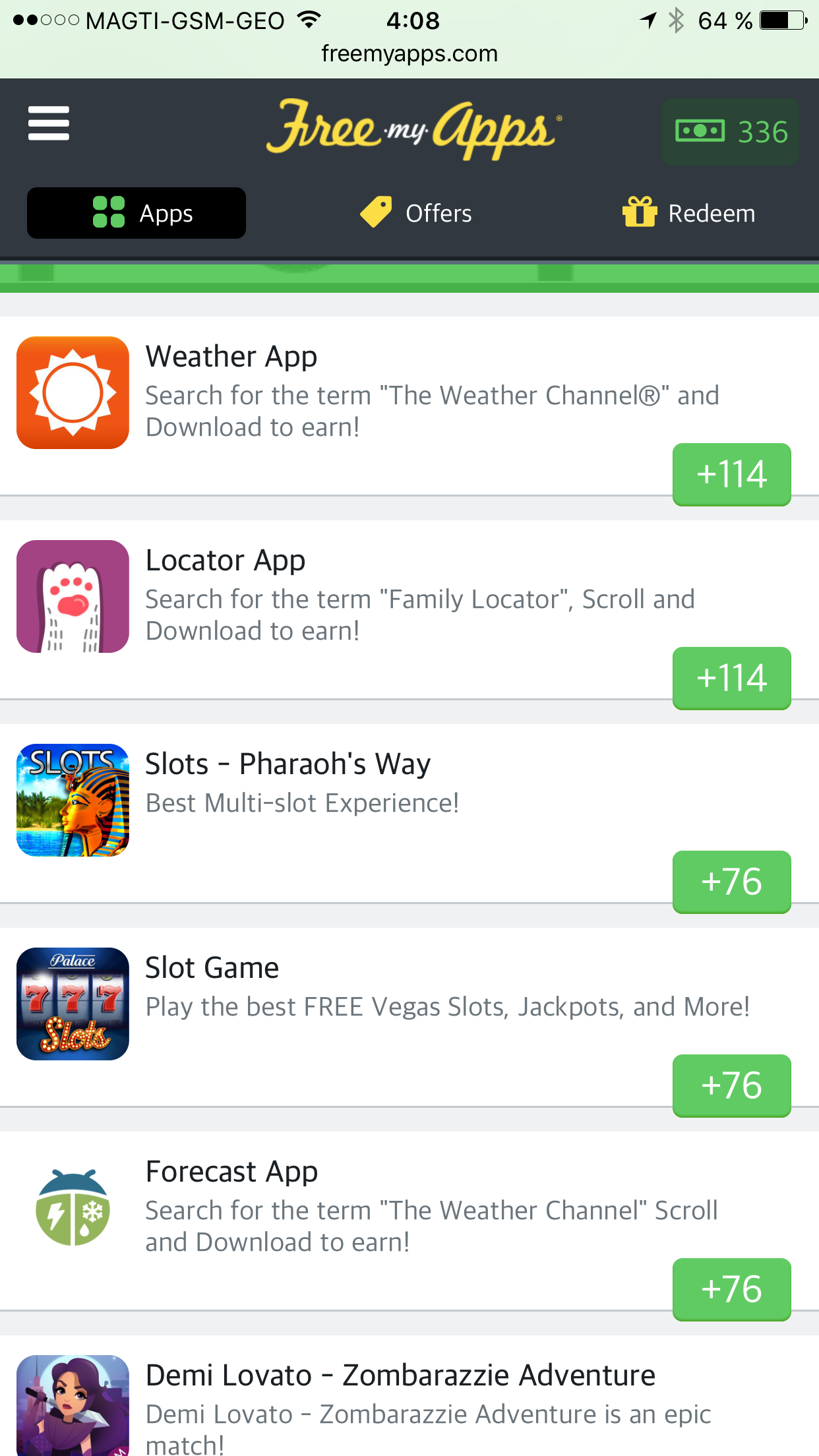Switch to the Redeem tab
The width and height of the screenshot is (819, 1456).
pyautogui.click(x=689, y=213)
